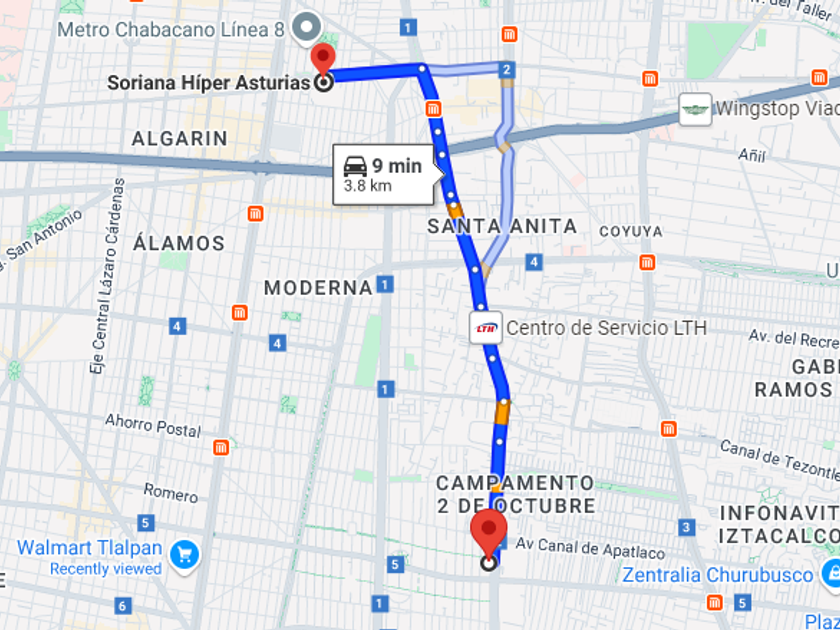The width and height of the screenshot is (840, 630).
Task: Tap the red pin near Av Canal de Apatlaco
Action: (x=489, y=531)
